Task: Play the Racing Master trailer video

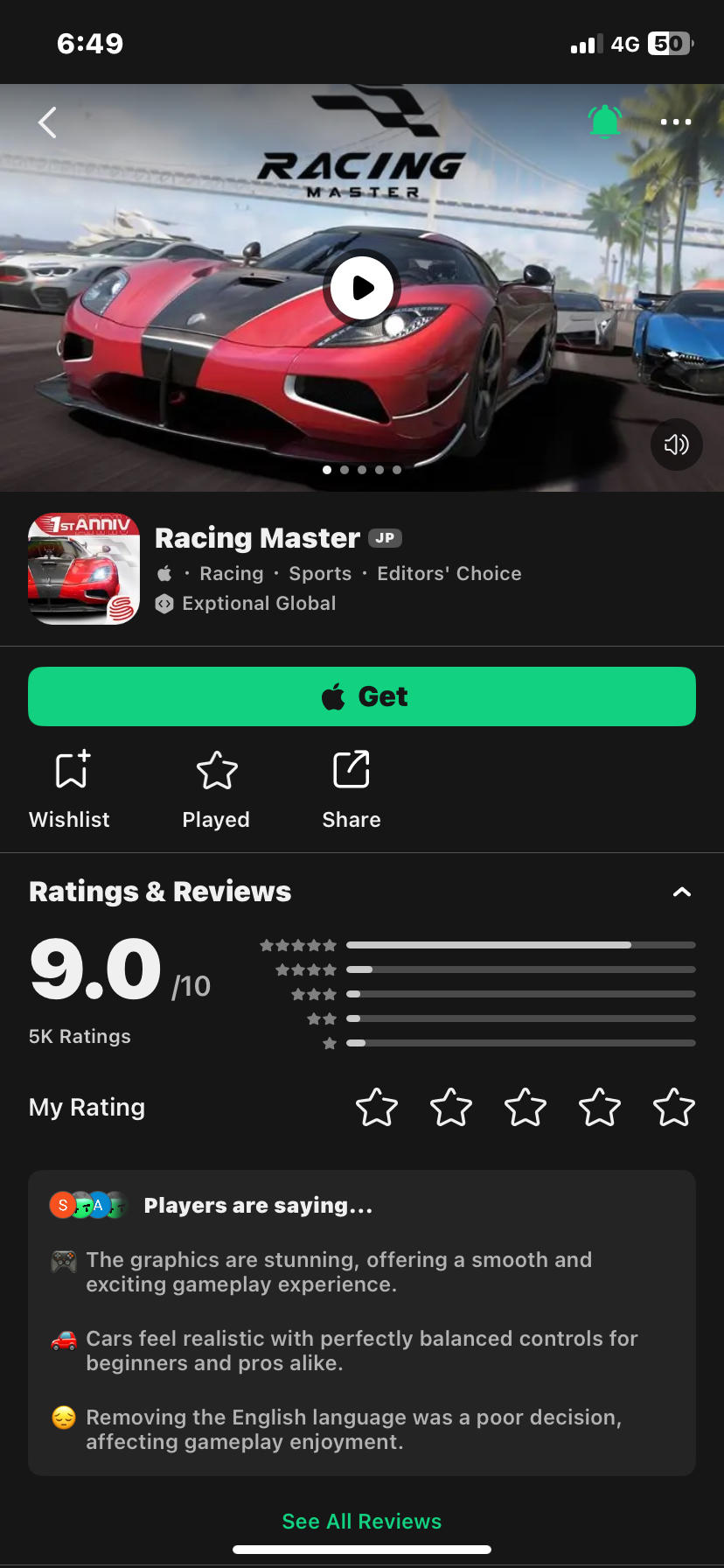Action: click(361, 287)
